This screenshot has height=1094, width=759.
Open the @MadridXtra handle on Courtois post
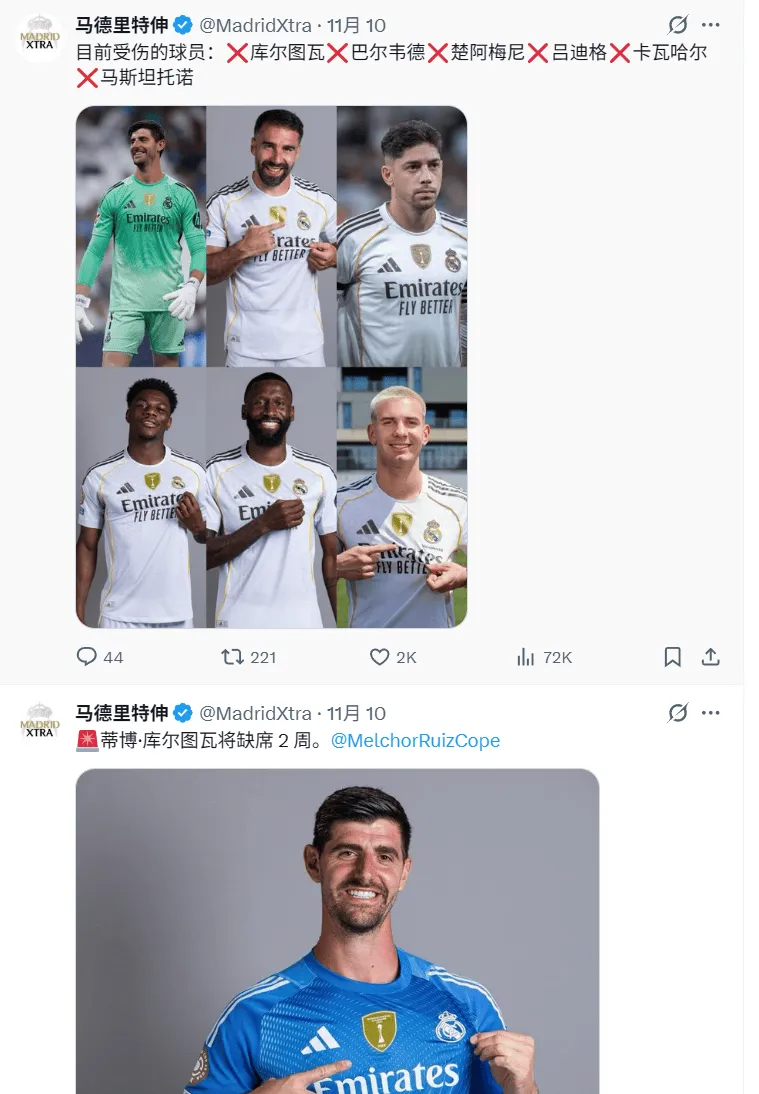[256, 713]
